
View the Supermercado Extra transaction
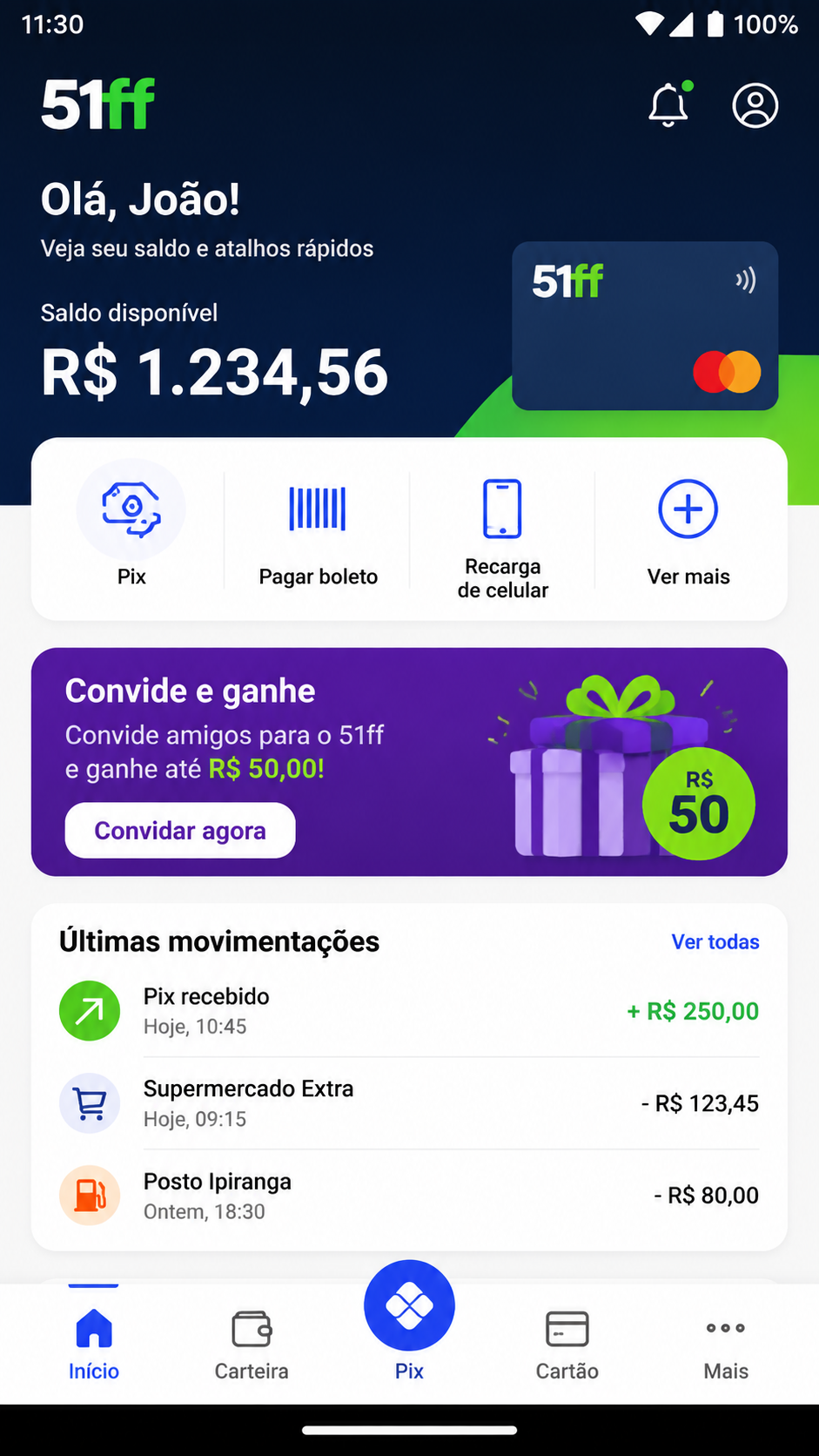[x=409, y=1103]
